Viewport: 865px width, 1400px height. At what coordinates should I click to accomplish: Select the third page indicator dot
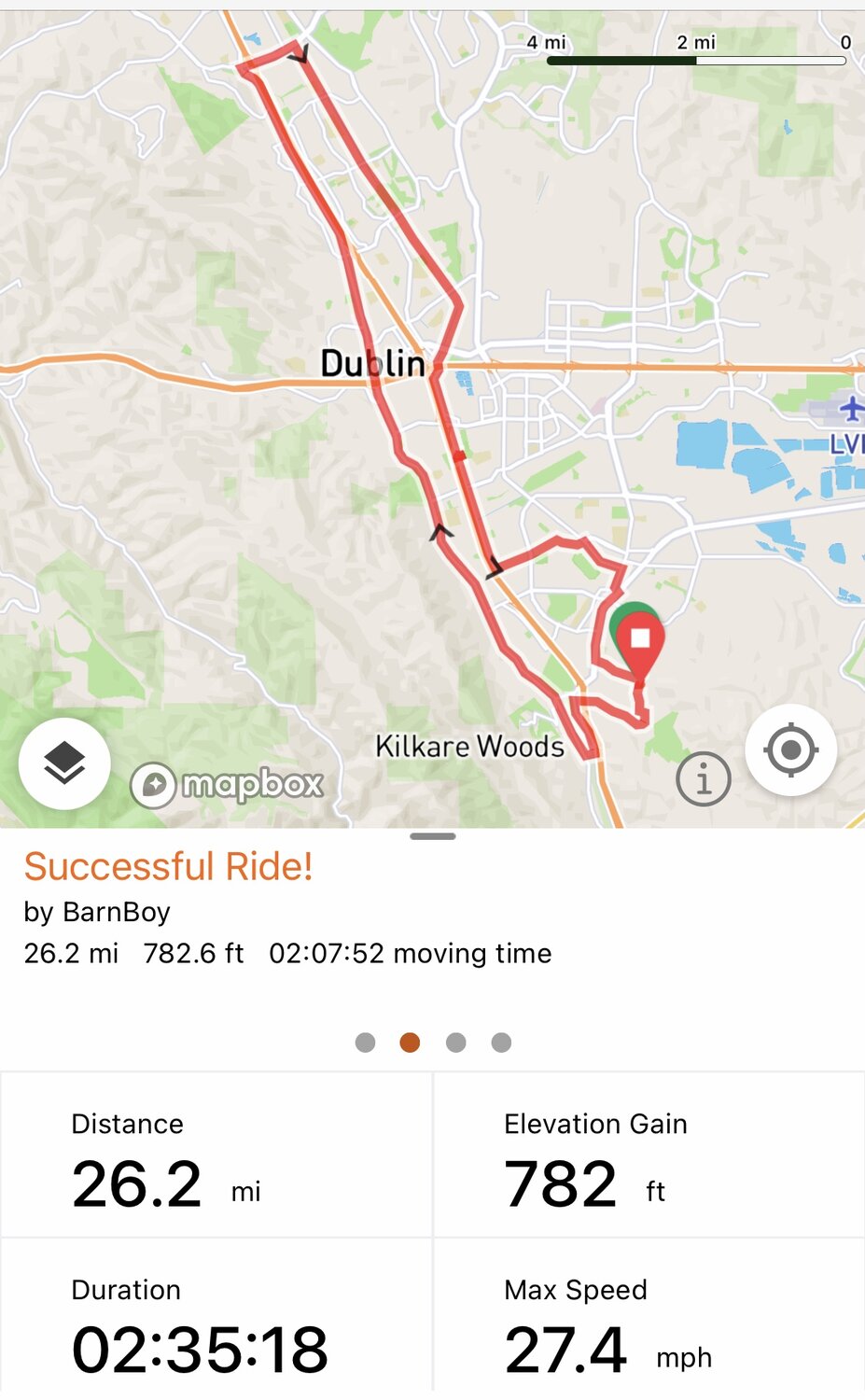point(455,1043)
